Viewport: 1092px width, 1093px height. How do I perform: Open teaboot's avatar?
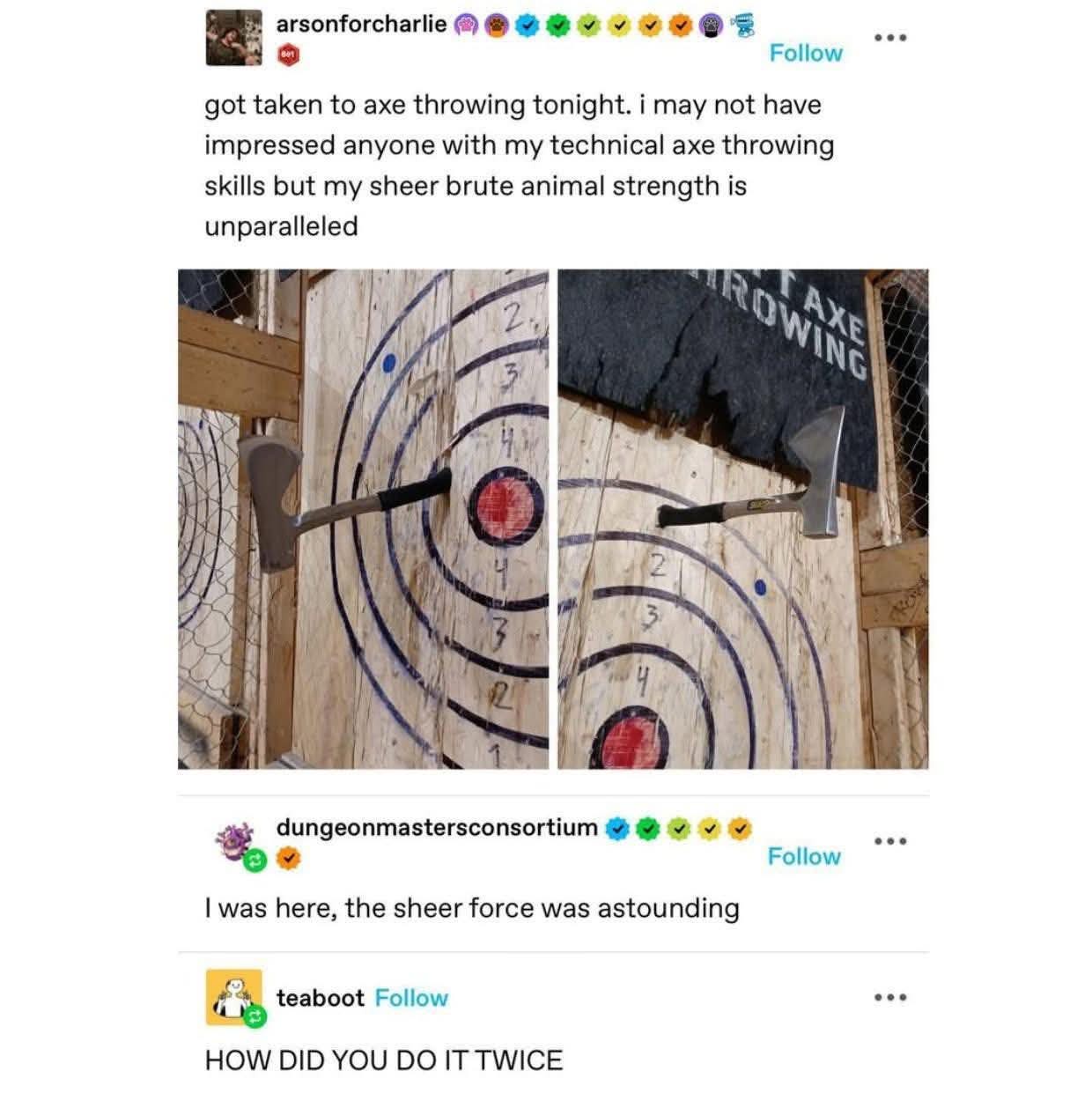(x=233, y=998)
